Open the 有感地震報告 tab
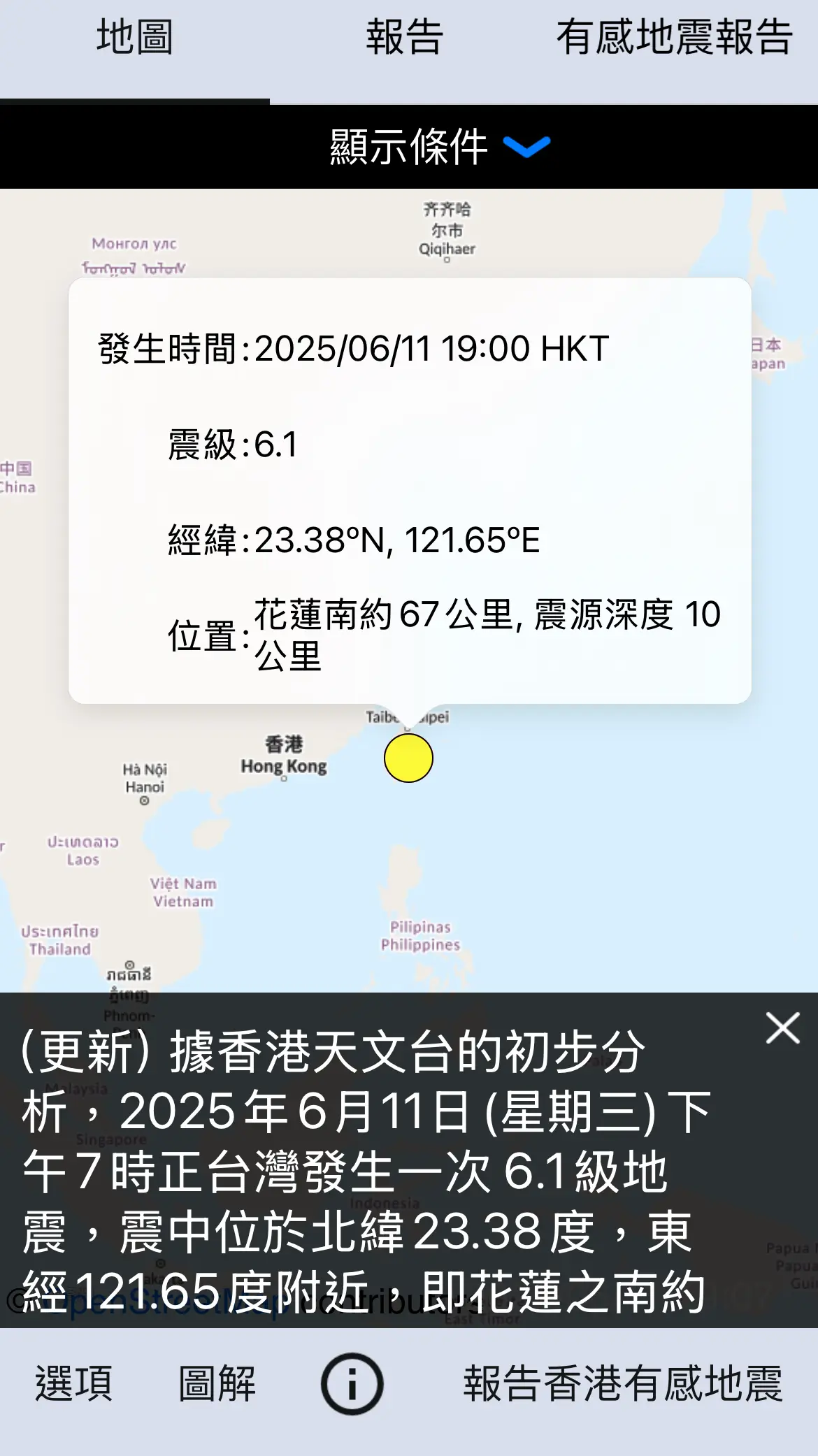 tap(675, 38)
